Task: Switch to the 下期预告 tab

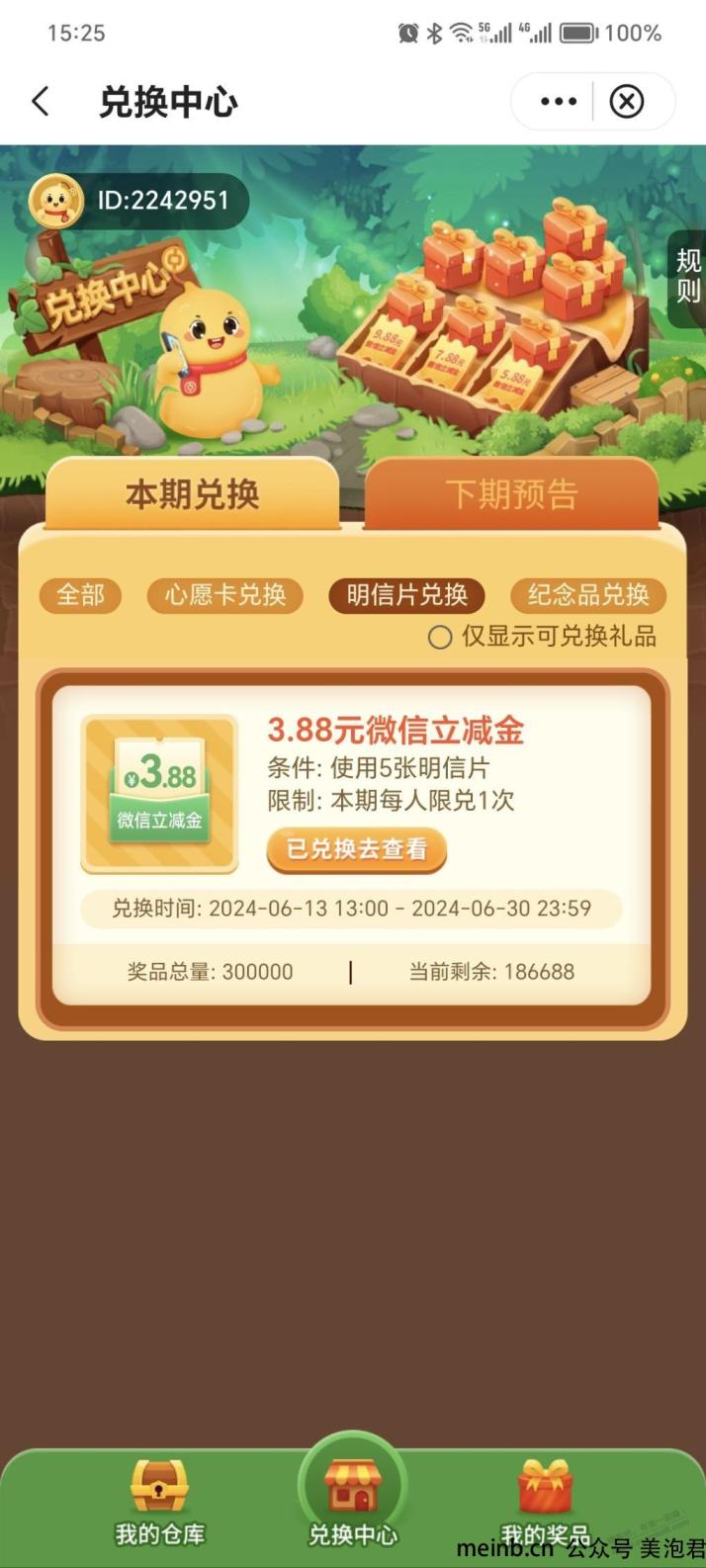Action: pos(511,493)
